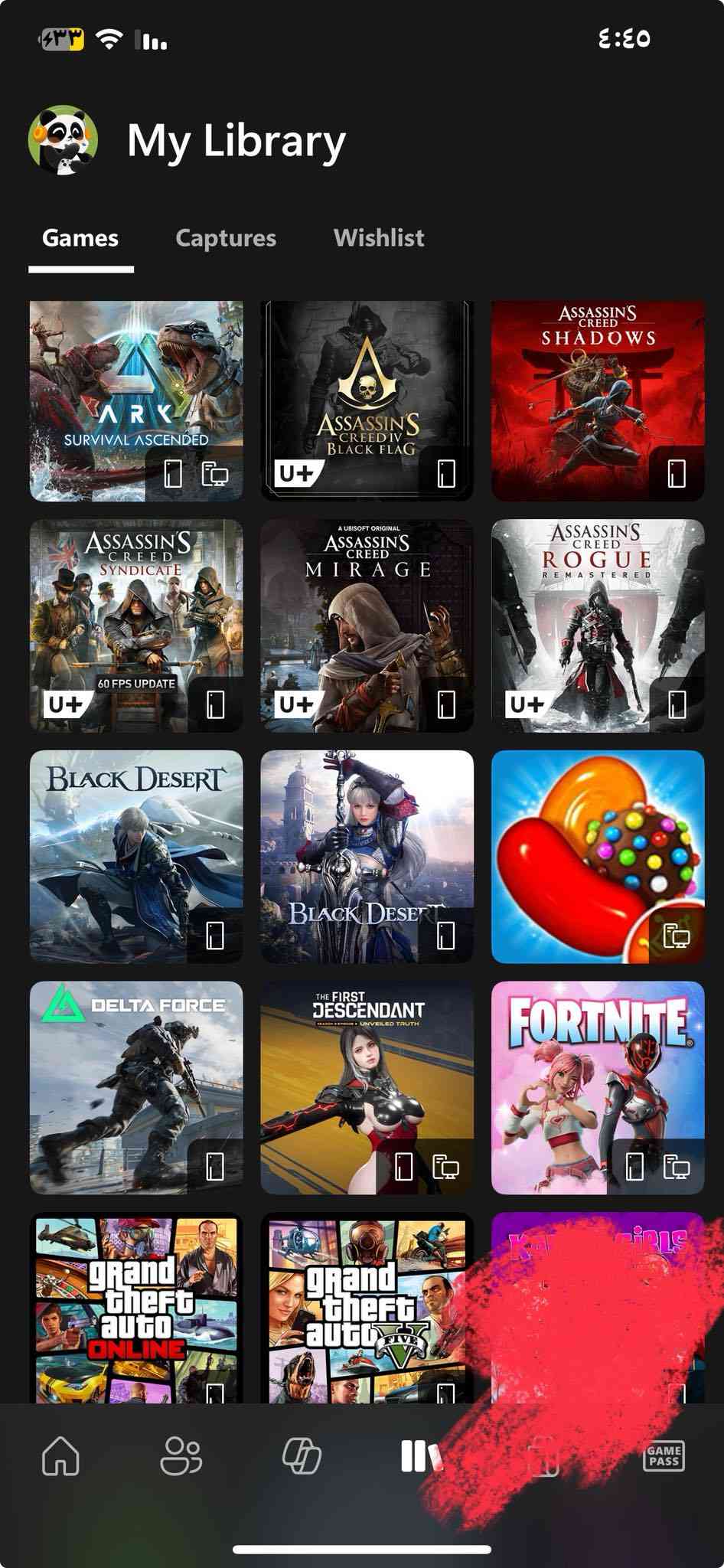
Task: Open the Fortnite game tile
Action: pyautogui.click(x=597, y=1087)
